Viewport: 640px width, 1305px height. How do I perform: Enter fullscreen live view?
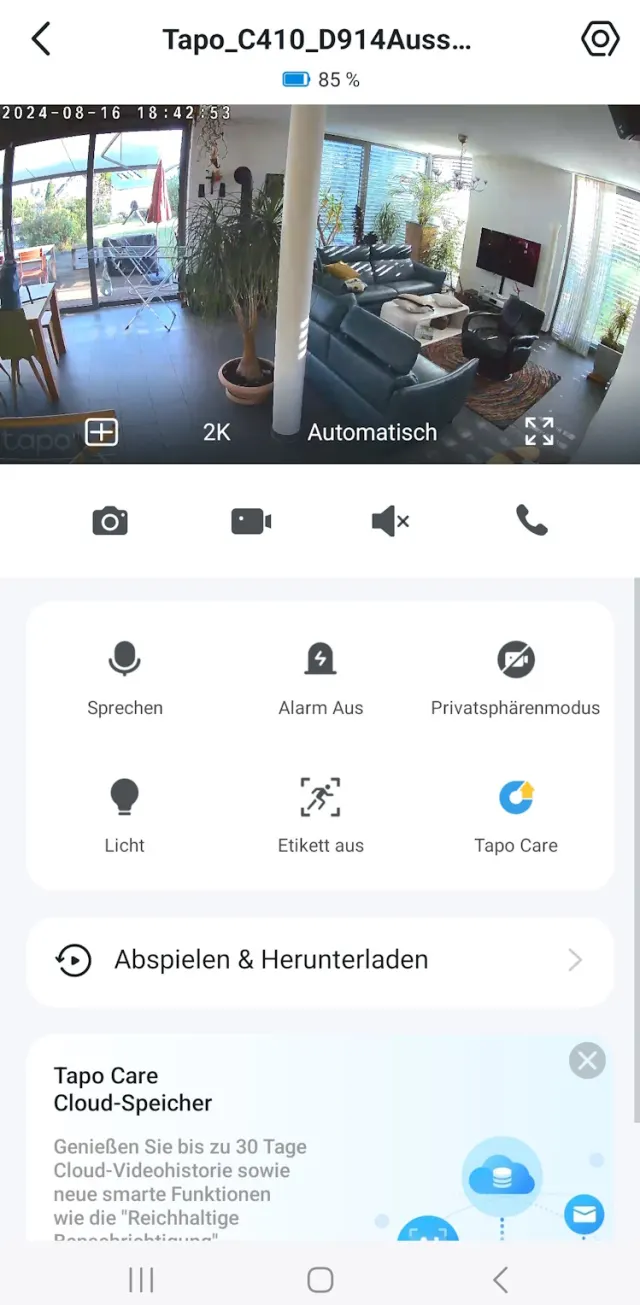tap(539, 431)
